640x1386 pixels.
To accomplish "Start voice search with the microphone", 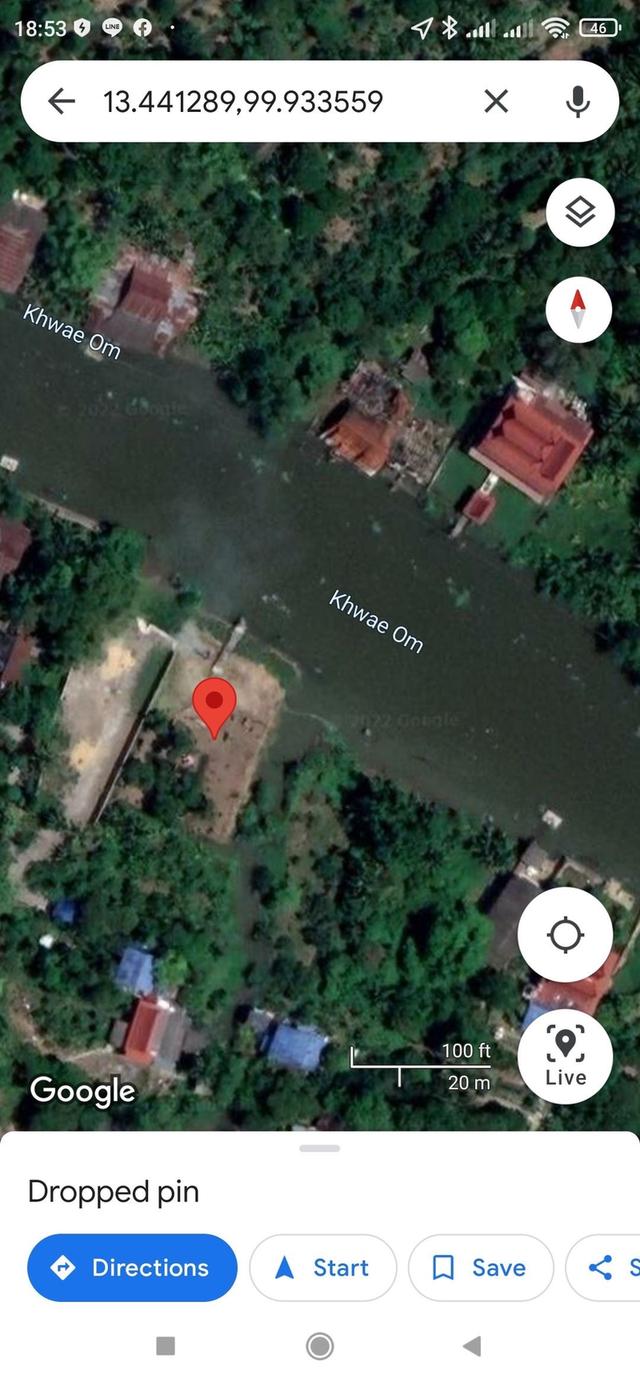I will pyautogui.click(x=577, y=101).
